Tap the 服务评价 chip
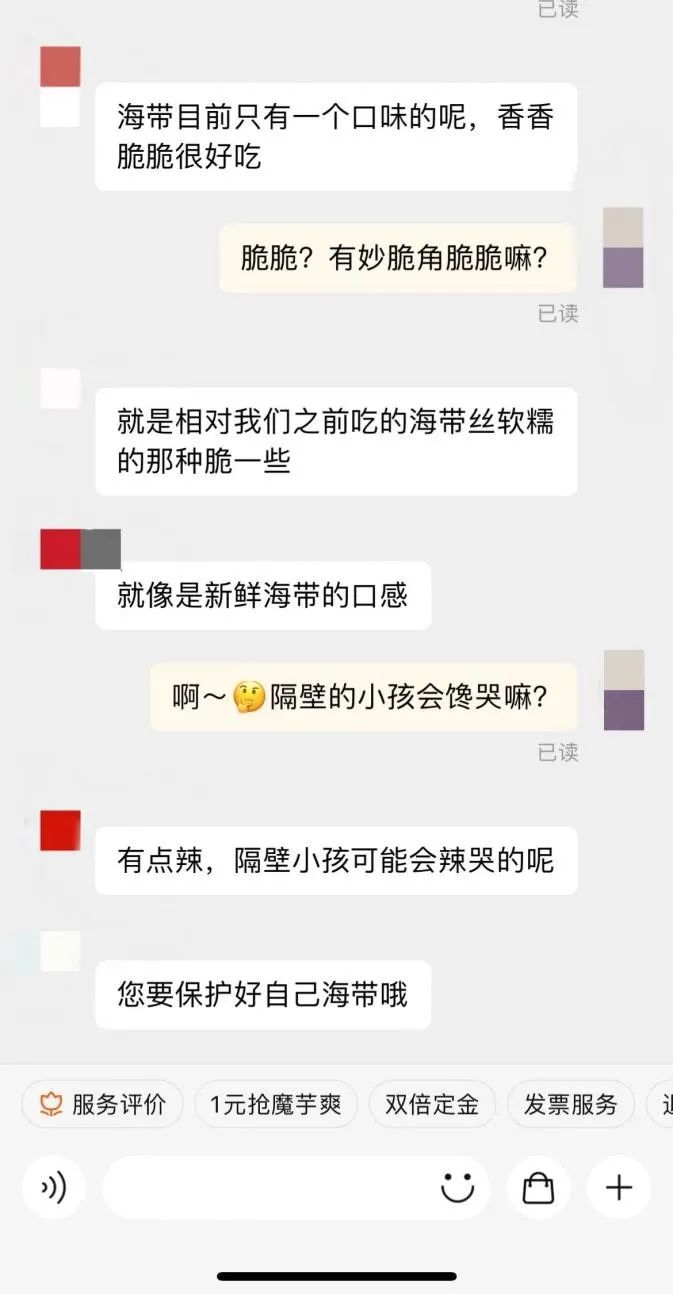Screen dimensions: 673x1294 pos(102,1104)
